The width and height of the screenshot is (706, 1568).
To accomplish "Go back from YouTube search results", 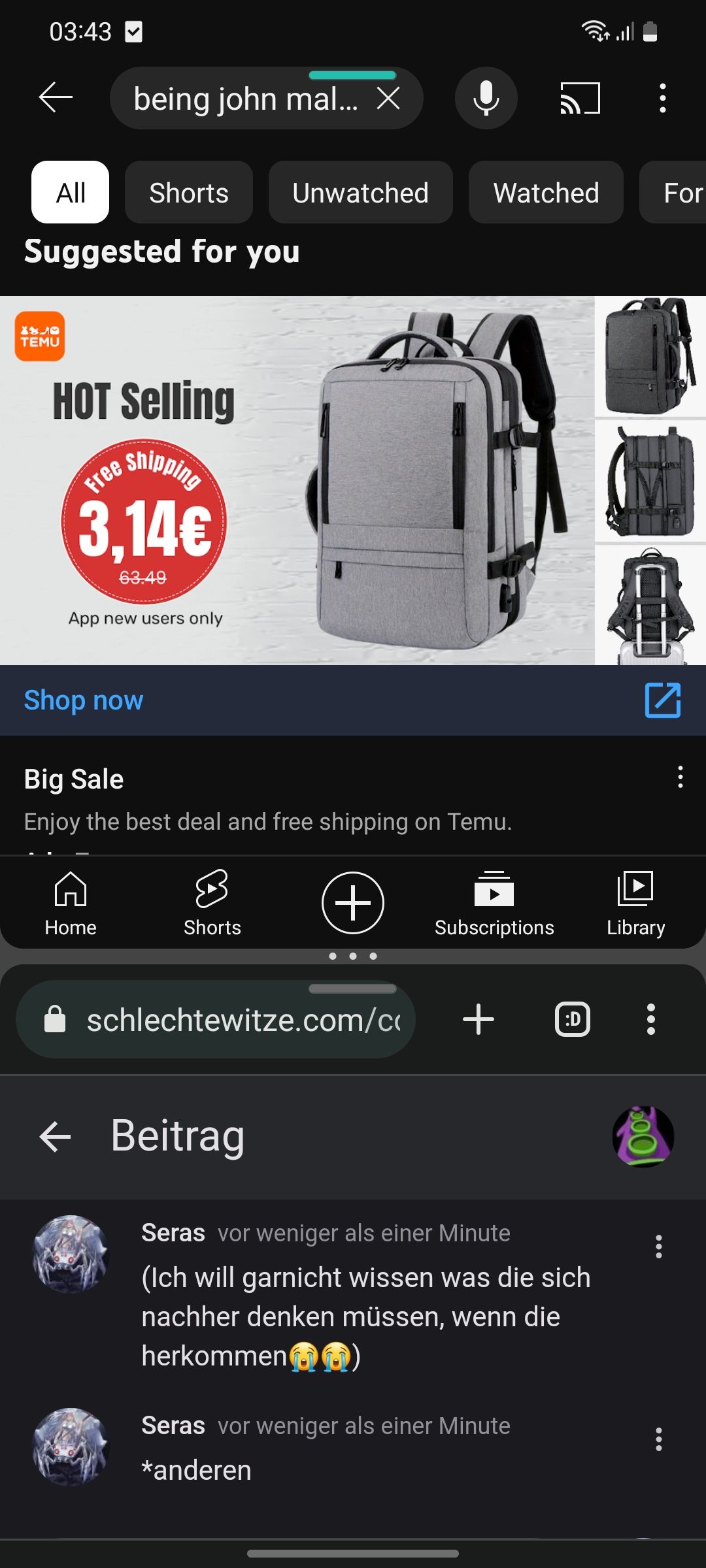I will coord(56,98).
